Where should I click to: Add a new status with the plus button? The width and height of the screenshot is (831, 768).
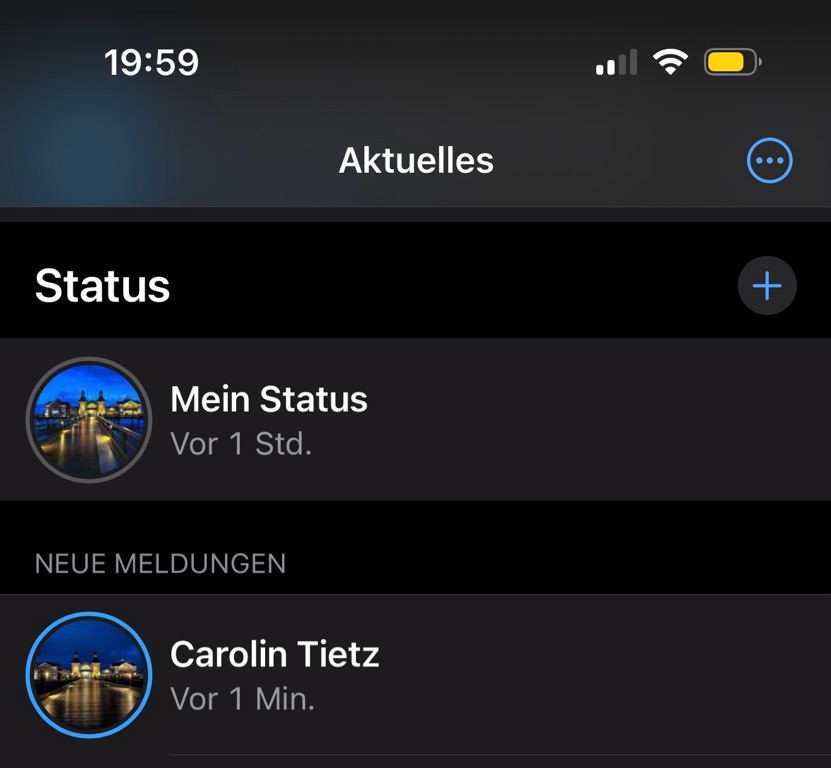pos(767,287)
